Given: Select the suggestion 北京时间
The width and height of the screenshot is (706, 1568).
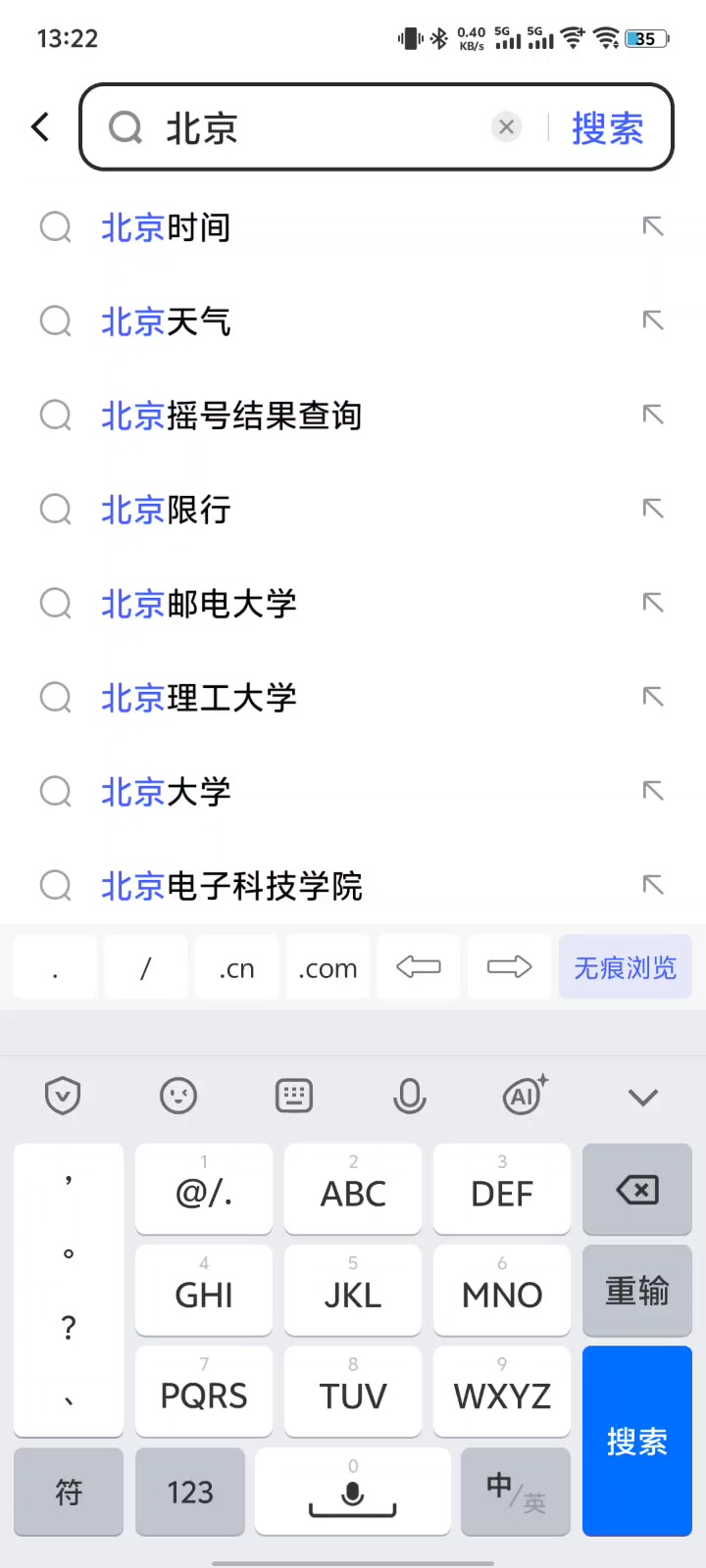Looking at the screenshot, I should pos(353,227).
